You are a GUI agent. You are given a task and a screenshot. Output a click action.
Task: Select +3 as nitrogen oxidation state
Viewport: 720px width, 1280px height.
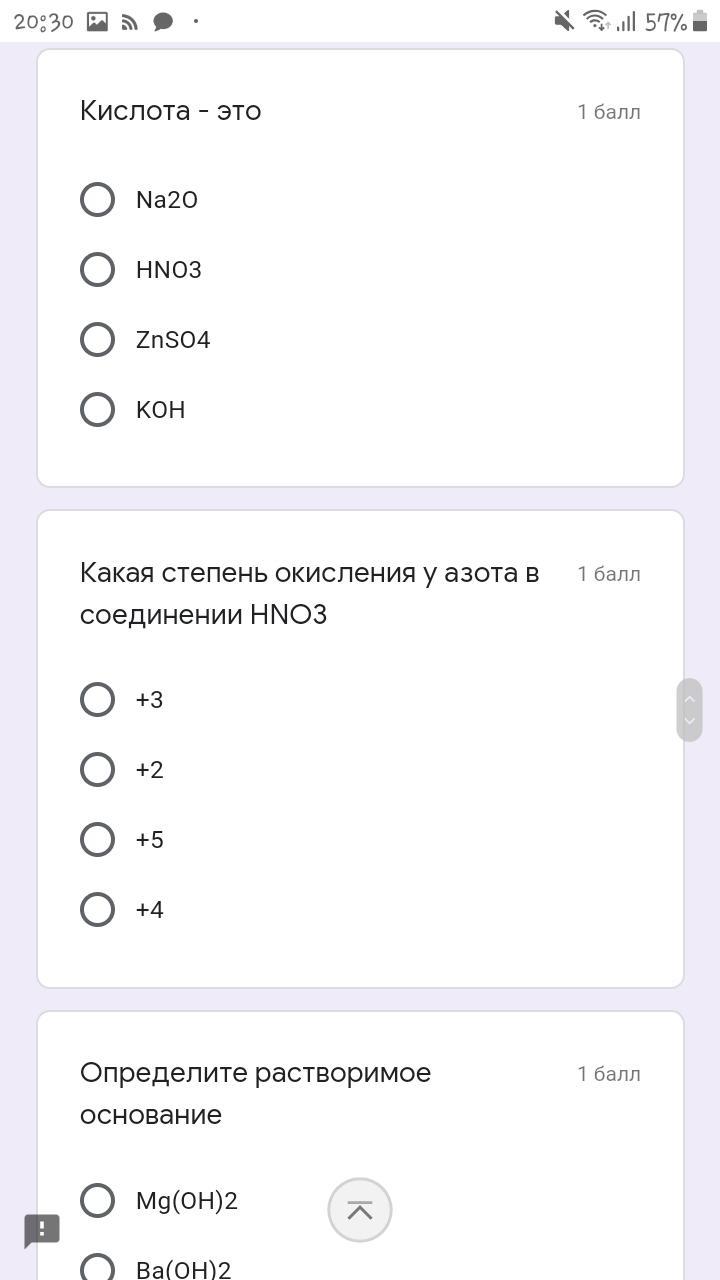[x=97, y=700]
